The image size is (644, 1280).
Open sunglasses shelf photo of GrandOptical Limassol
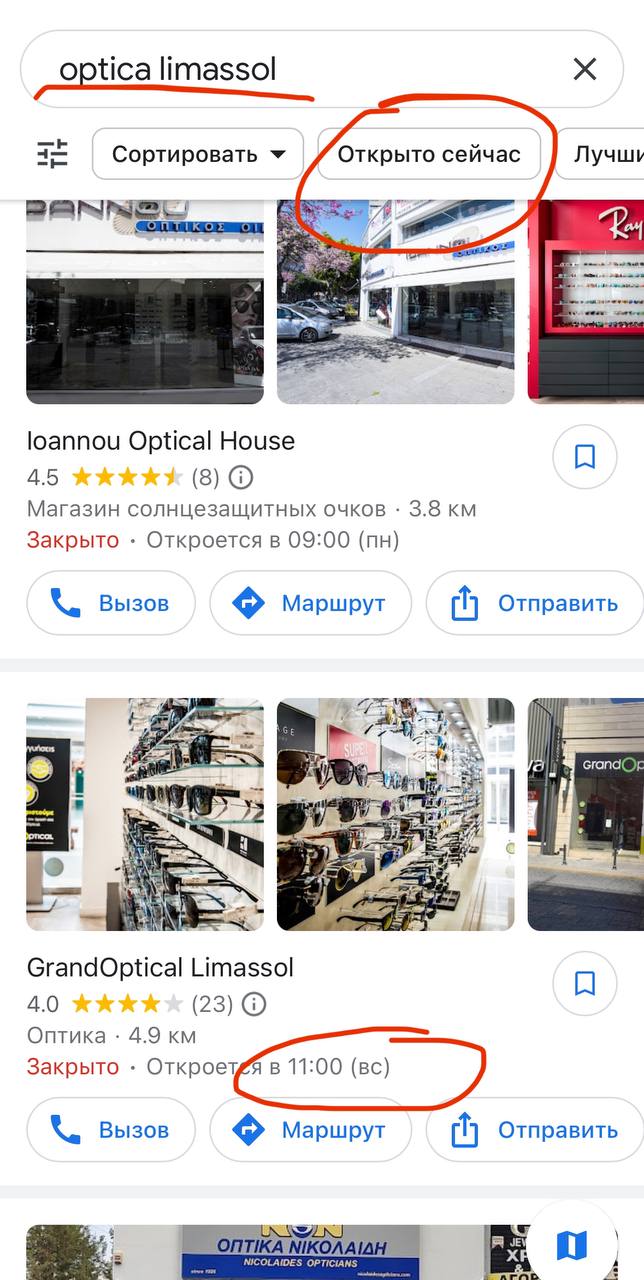tap(145, 814)
